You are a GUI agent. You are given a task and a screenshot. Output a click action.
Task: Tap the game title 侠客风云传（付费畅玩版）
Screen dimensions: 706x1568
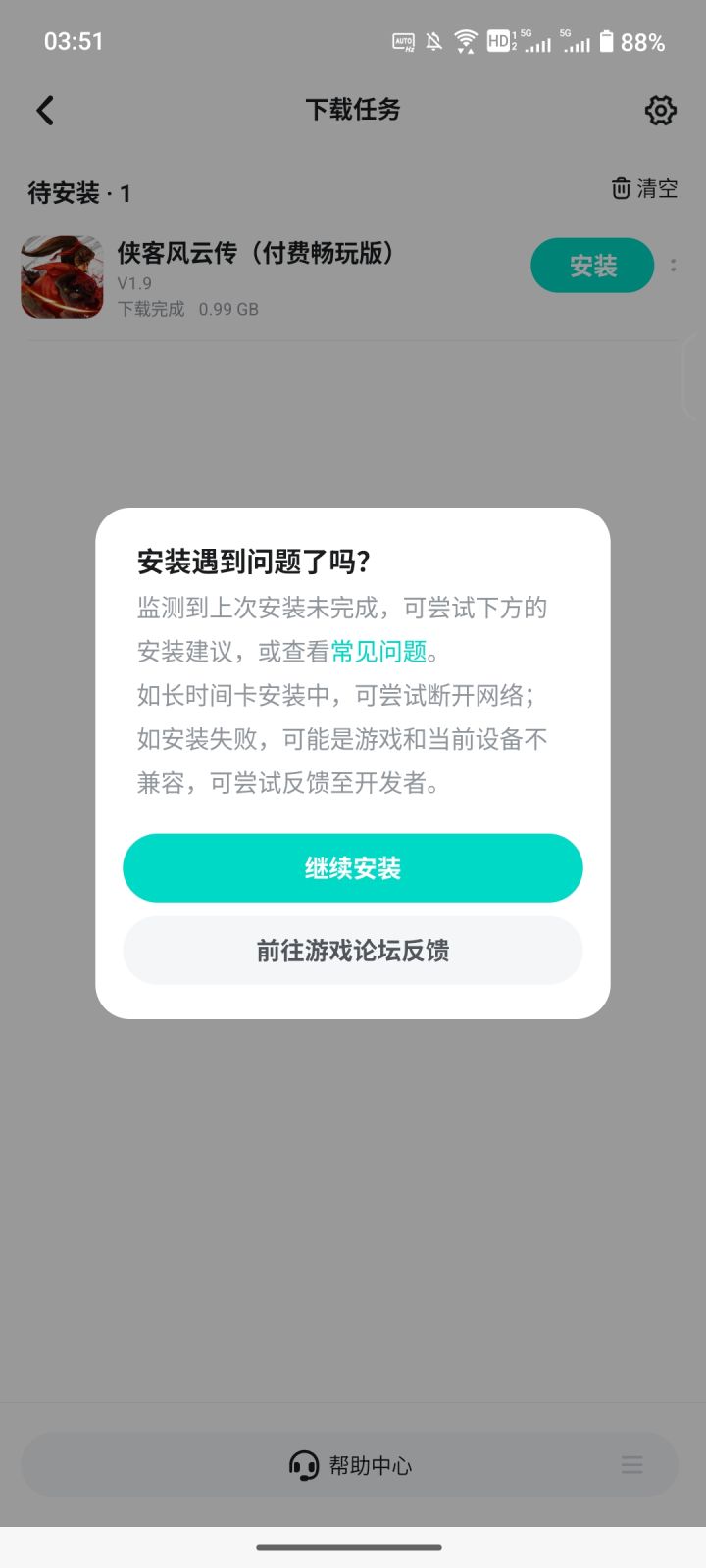260,253
